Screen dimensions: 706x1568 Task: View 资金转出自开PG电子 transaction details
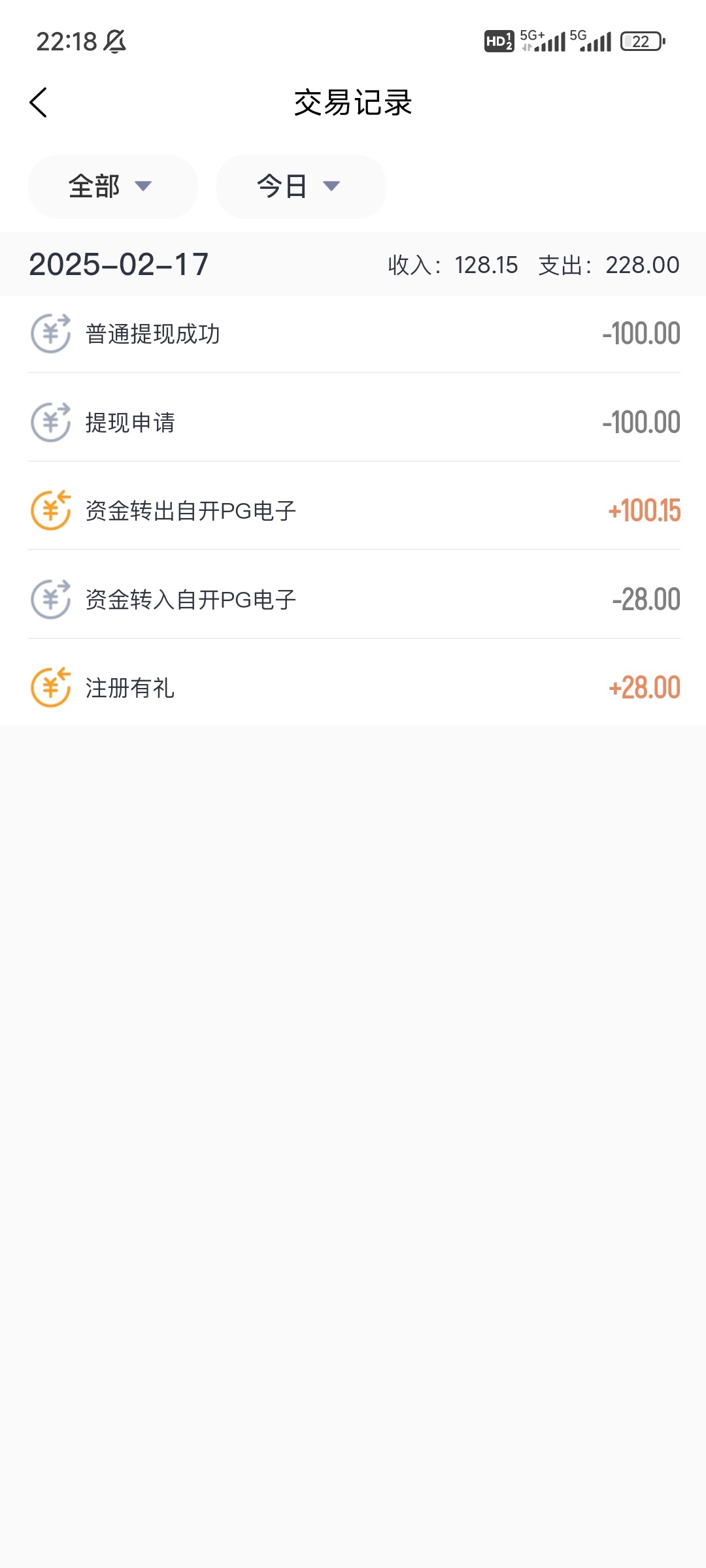coord(353,511)
